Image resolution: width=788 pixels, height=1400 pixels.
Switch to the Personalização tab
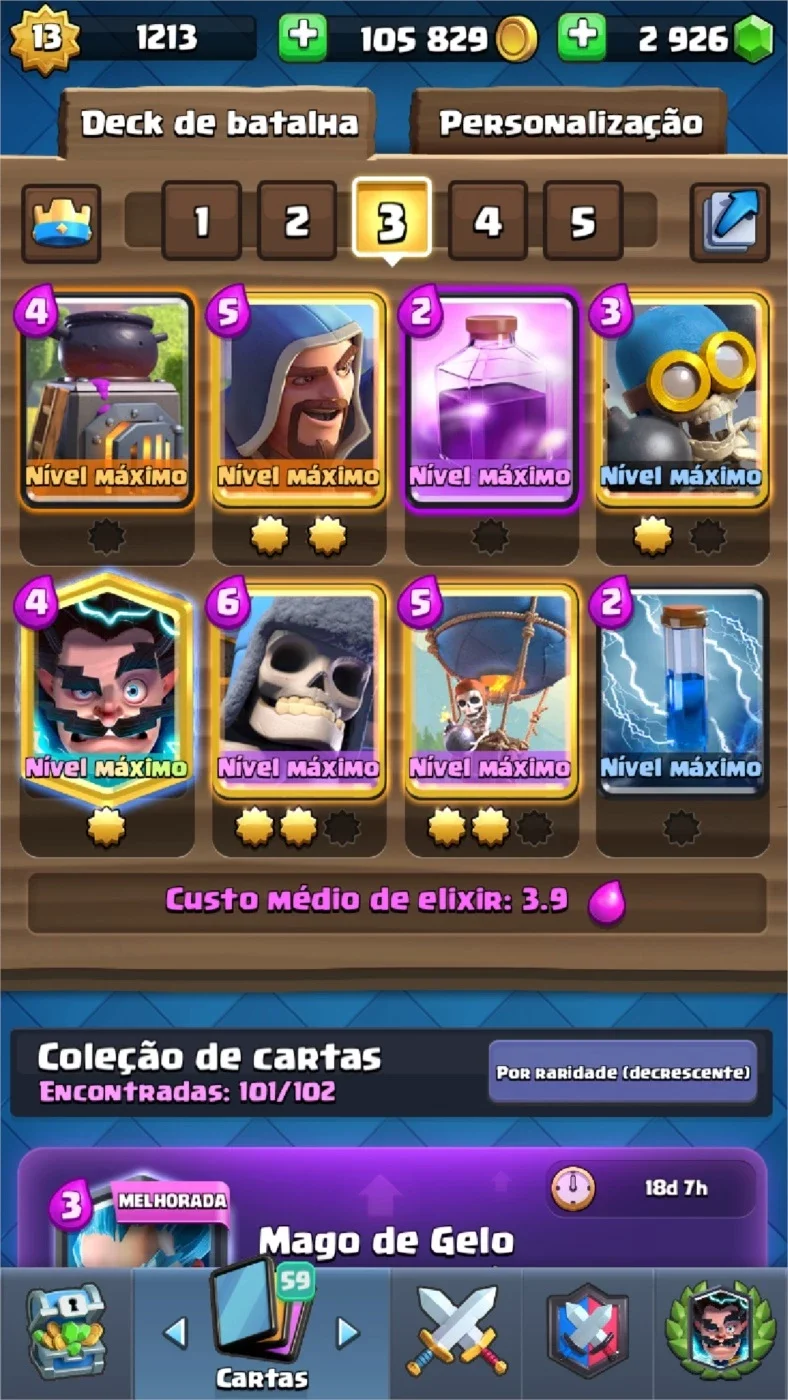click(x=570, y=124)
